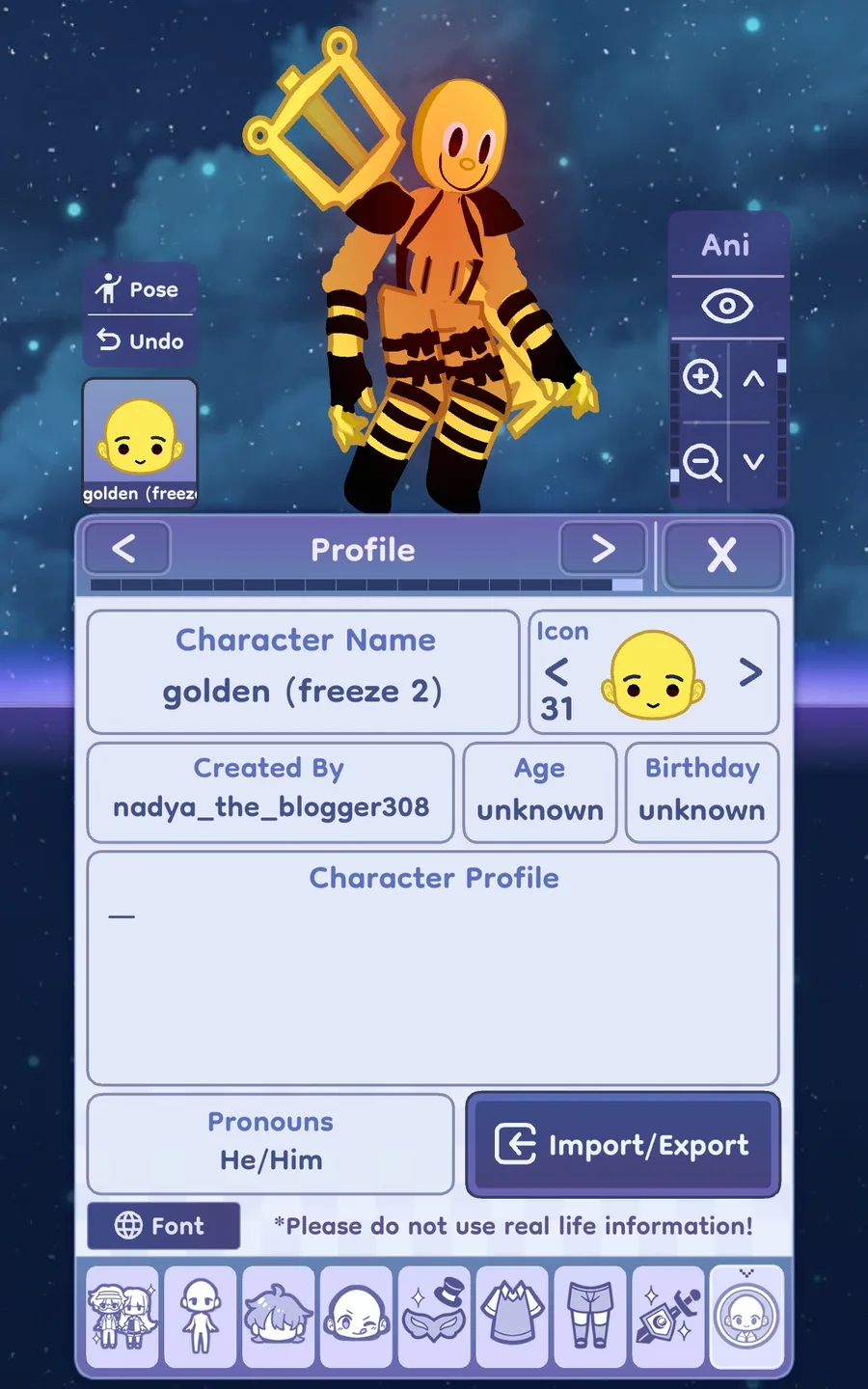Go to previous page before Profile

pyautogui.click(x=126, y=549)
